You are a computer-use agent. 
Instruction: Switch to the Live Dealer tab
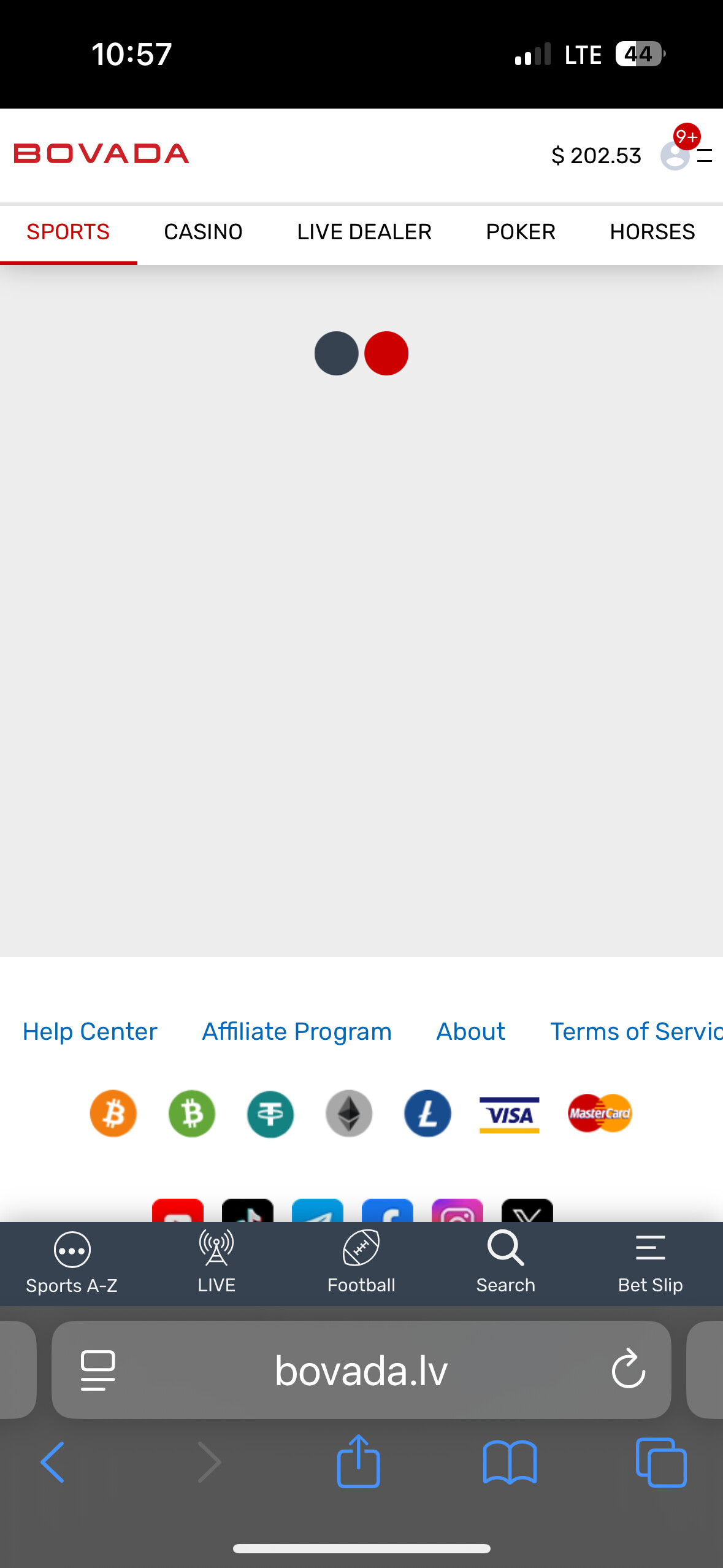tap(364, 232)
